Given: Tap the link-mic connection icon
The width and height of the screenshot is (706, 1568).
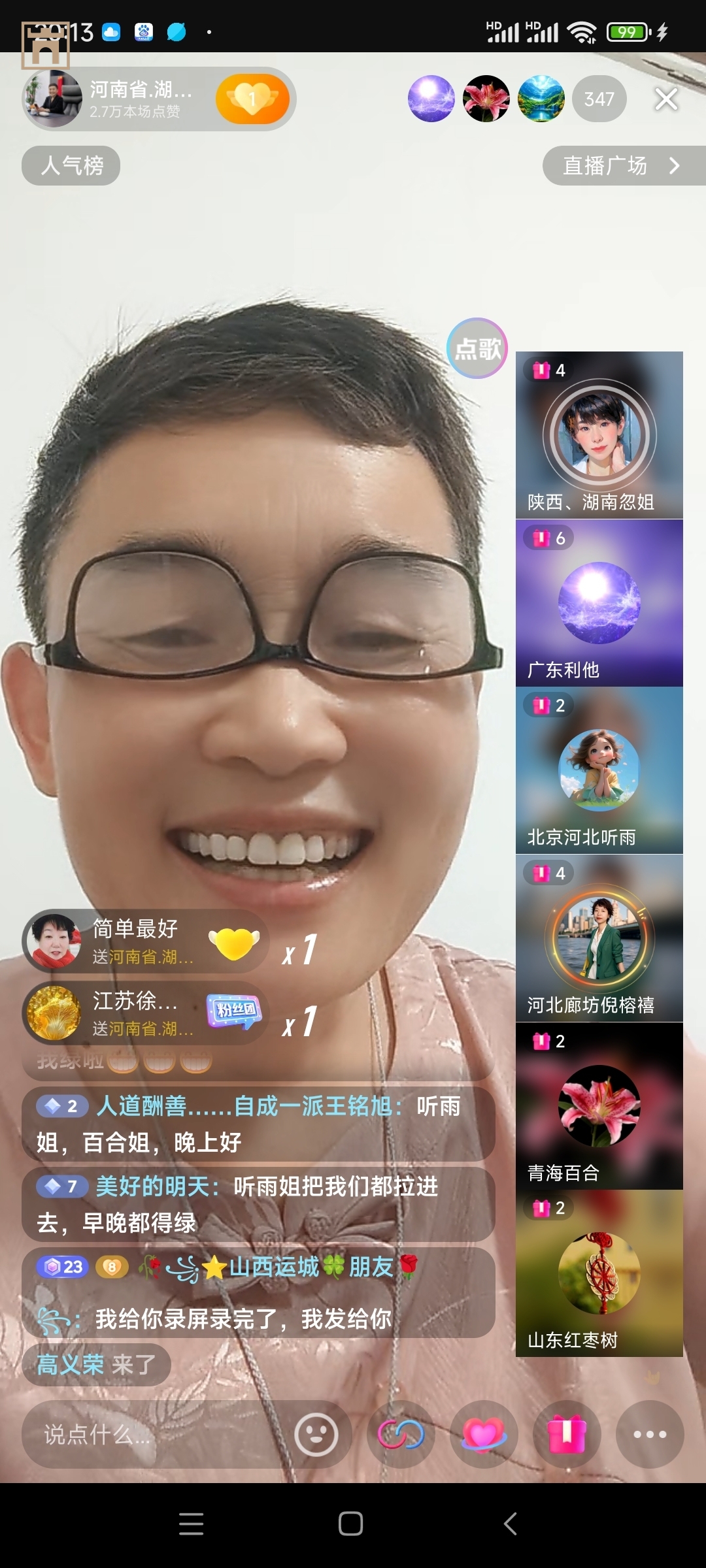Looking at the screenshot, I should (x=401, y=1435).
